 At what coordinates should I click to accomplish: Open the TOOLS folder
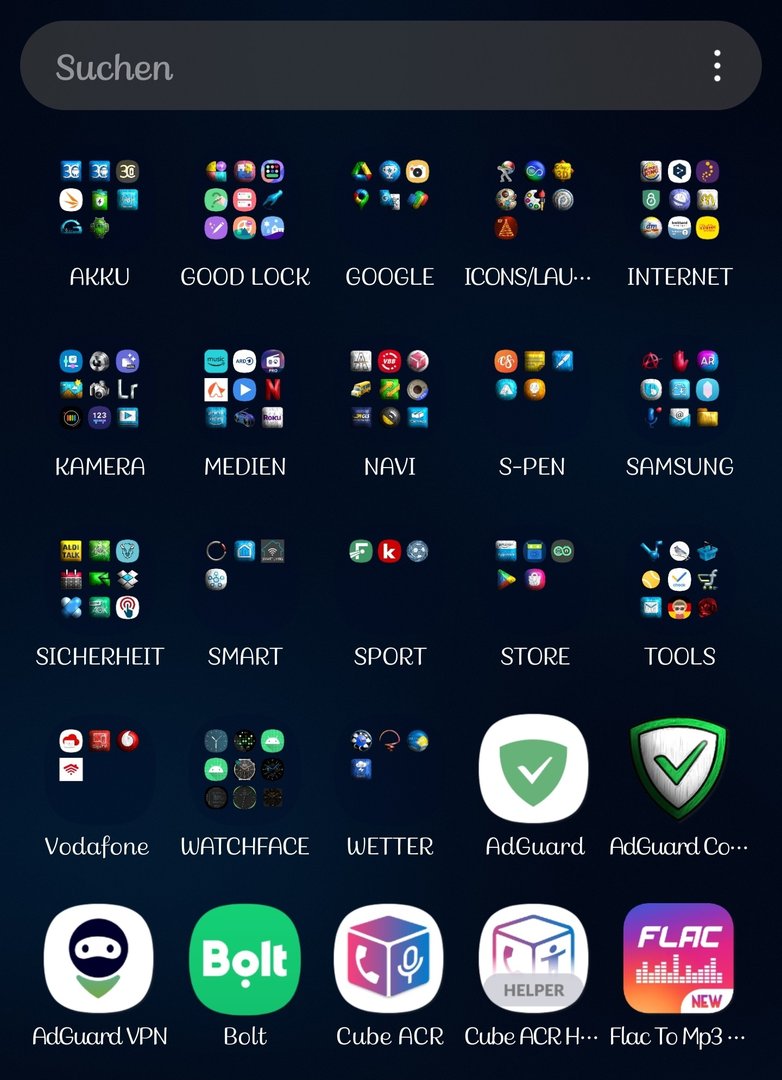point(680,579)
